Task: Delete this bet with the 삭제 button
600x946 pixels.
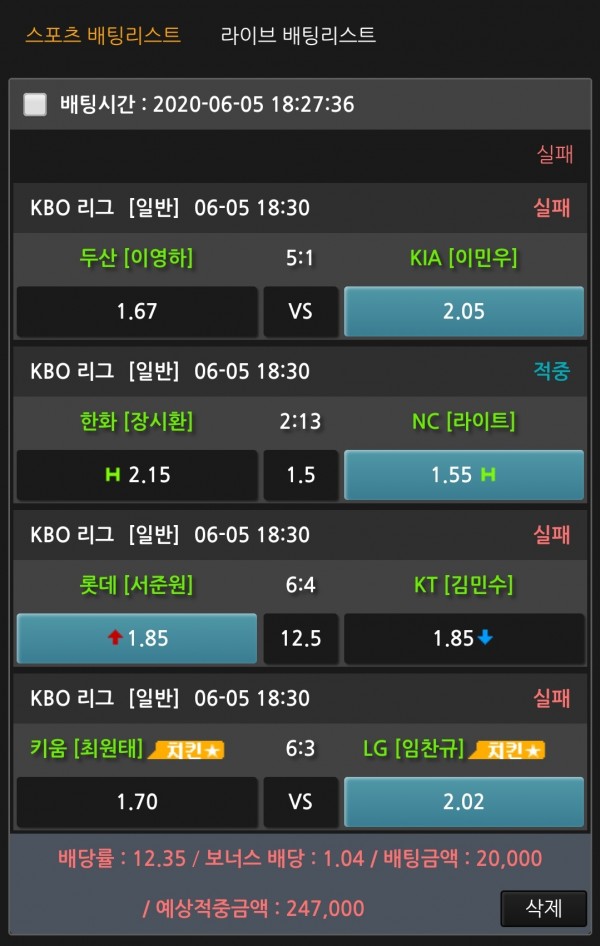Action: tap(543, 908)
